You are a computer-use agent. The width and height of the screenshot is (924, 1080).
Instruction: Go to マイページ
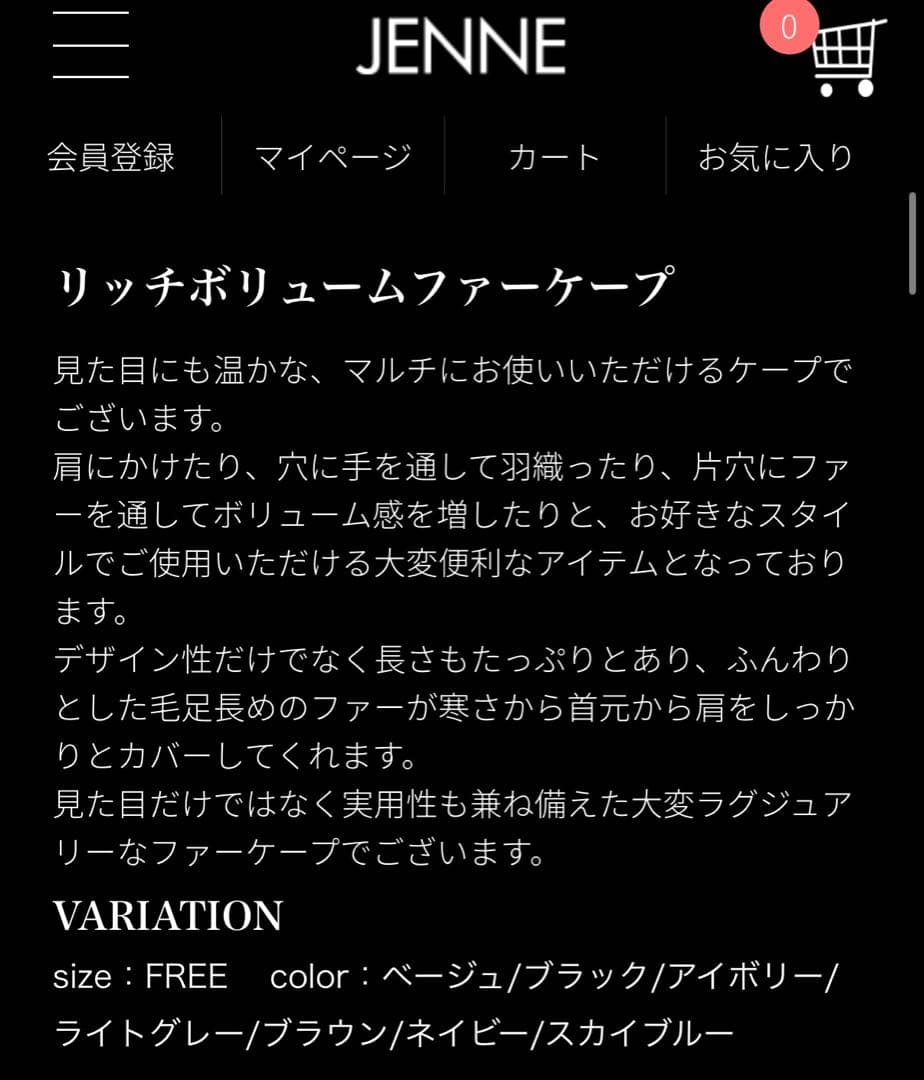[333, 157]
